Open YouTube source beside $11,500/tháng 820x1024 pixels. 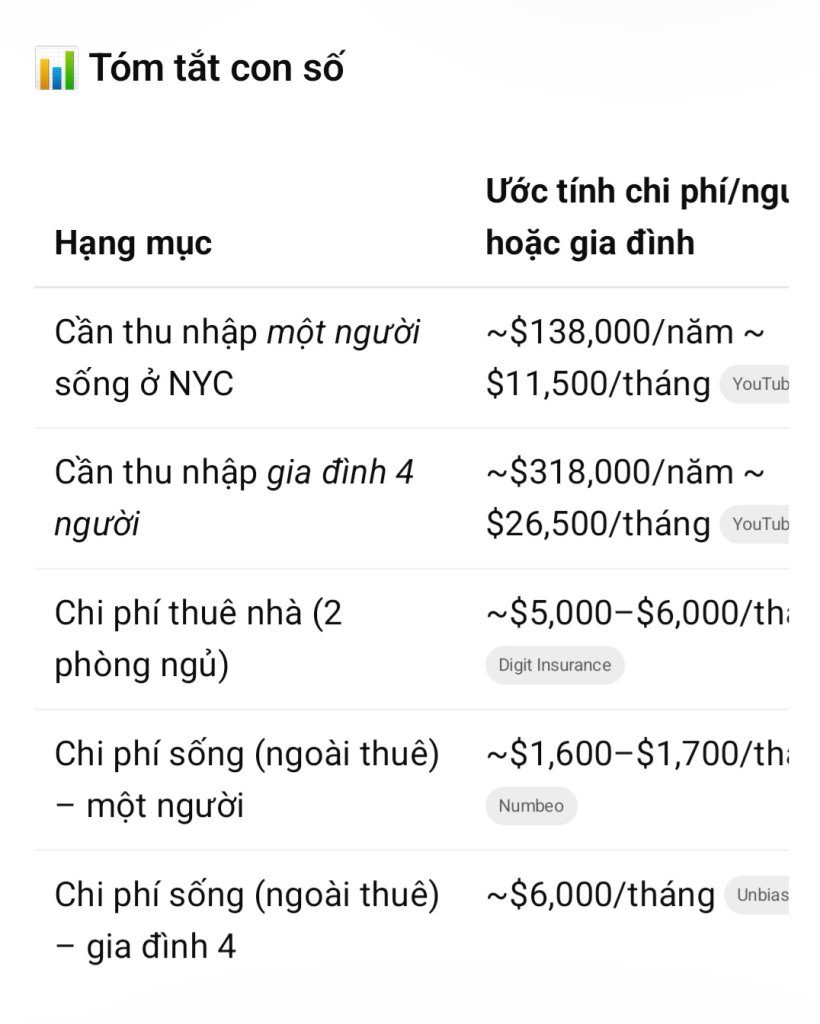coord(757,384)
